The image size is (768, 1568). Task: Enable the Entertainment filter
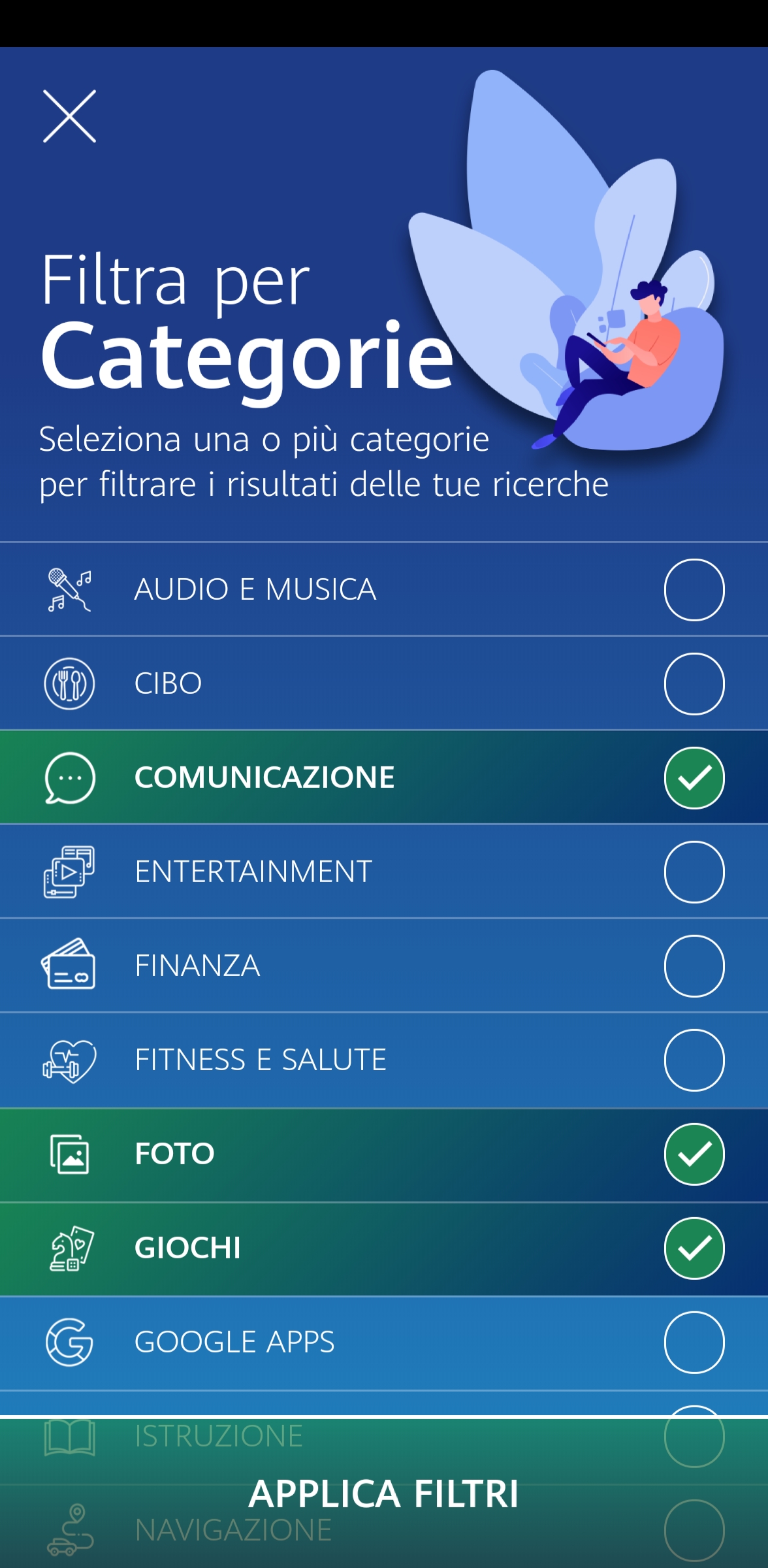tap(694, 872)
